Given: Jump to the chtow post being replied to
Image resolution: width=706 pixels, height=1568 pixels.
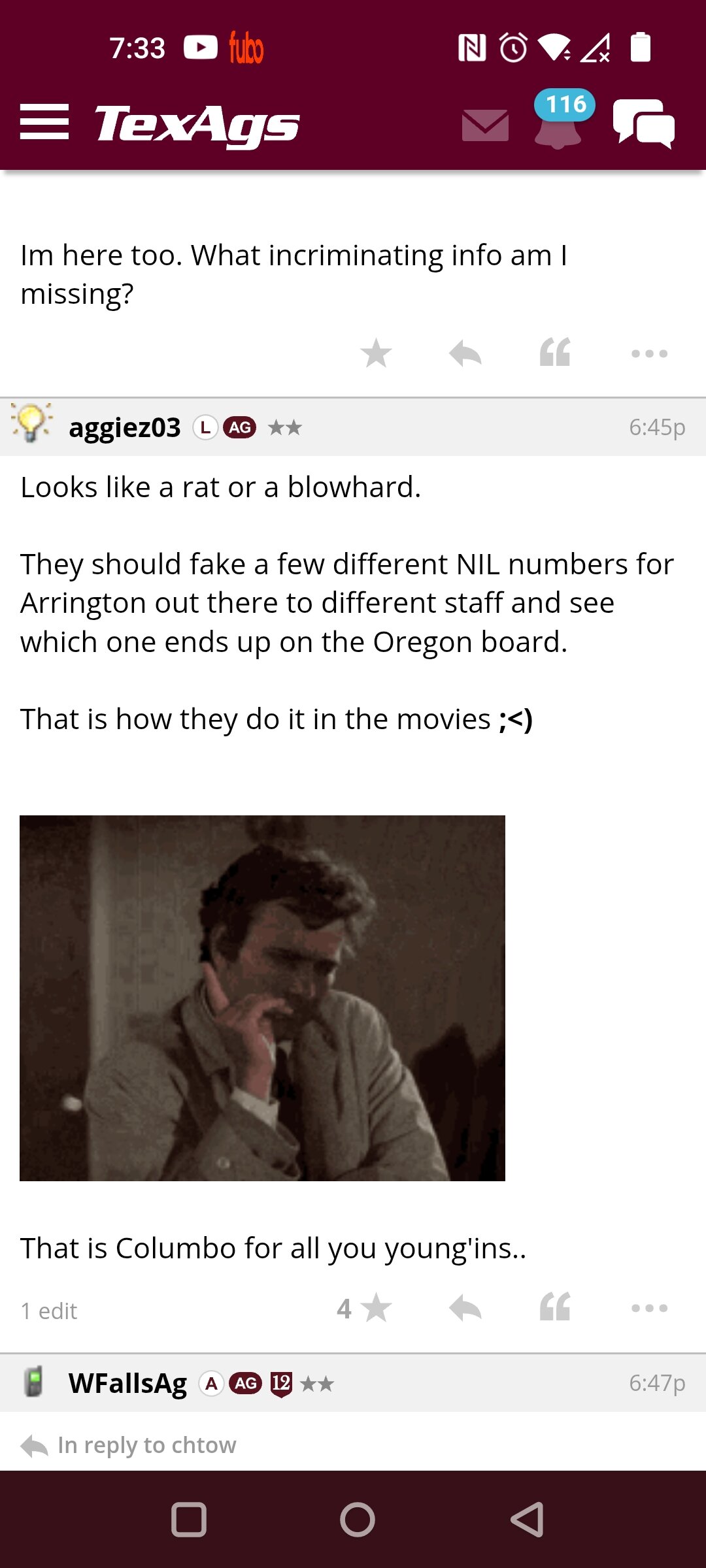Looking at the screenshot, I should 128,1445.
